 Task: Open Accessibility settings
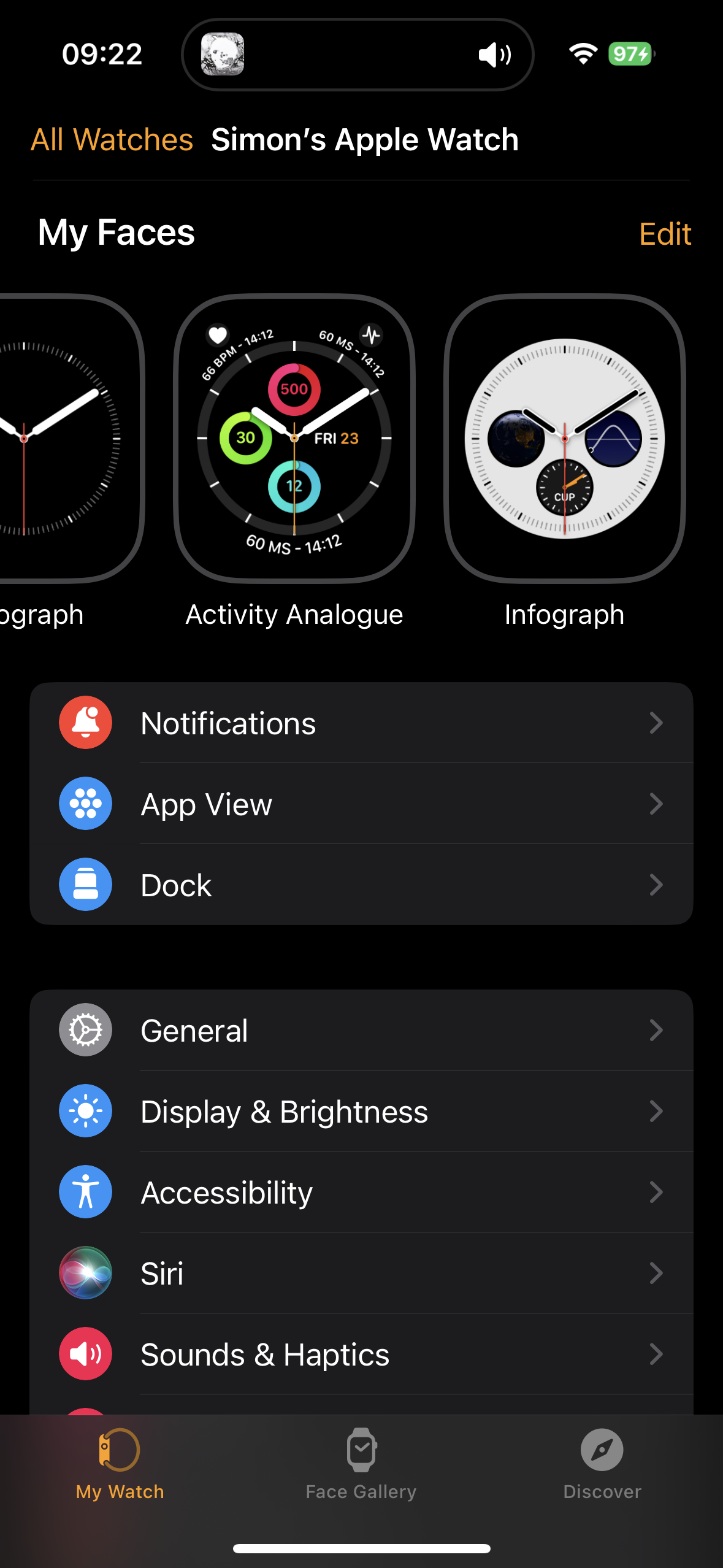click(361, 1192)
